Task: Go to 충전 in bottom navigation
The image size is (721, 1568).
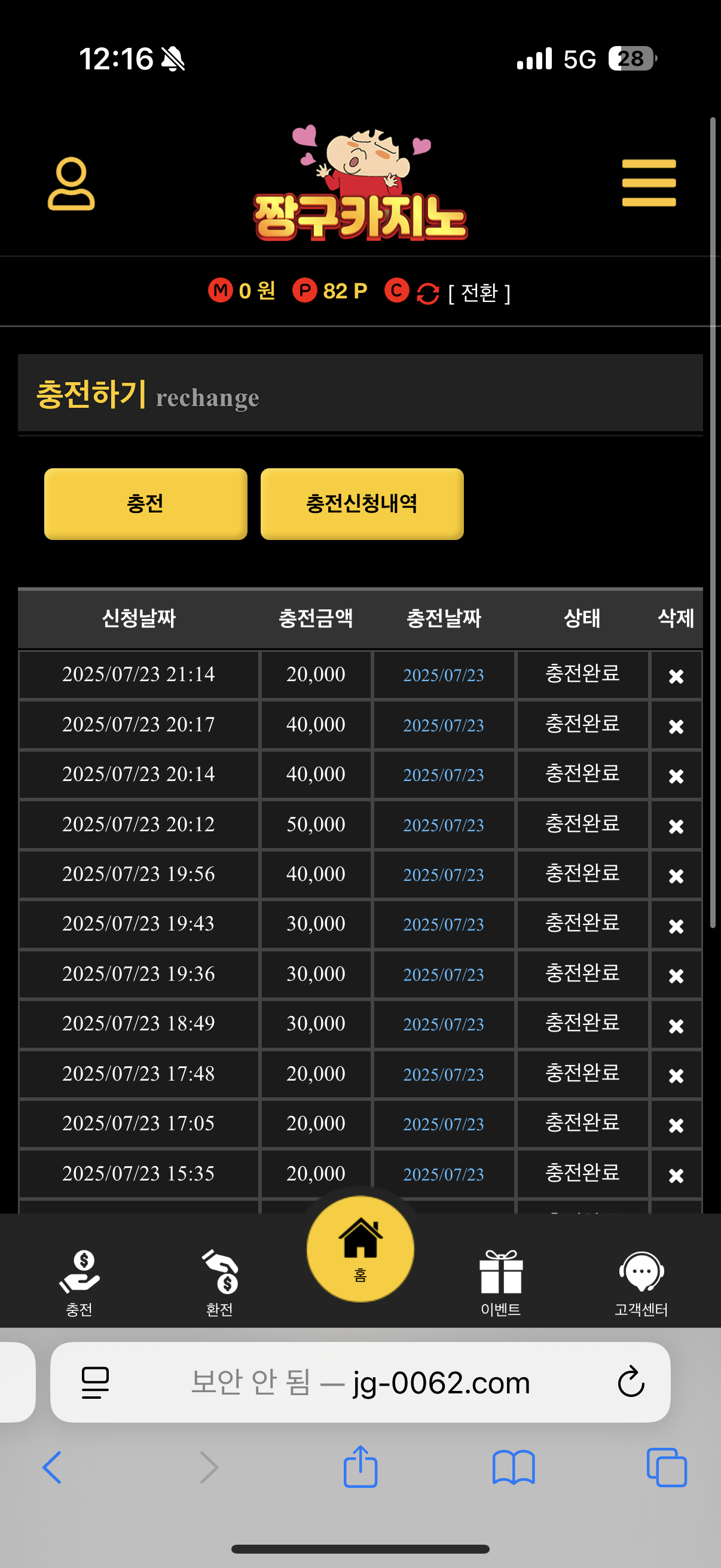Action: point(79,1282)
